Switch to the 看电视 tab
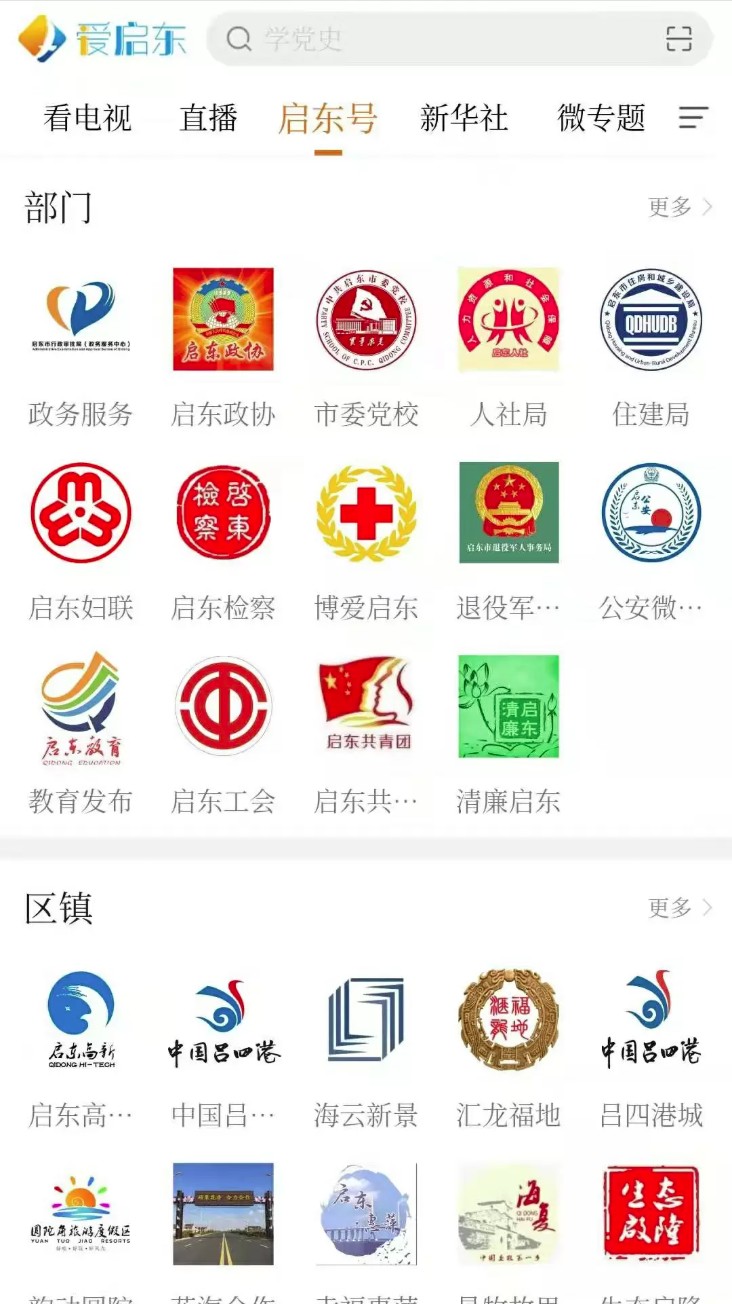This screenshot has height=1304, width=732. (x=88, y=118)
